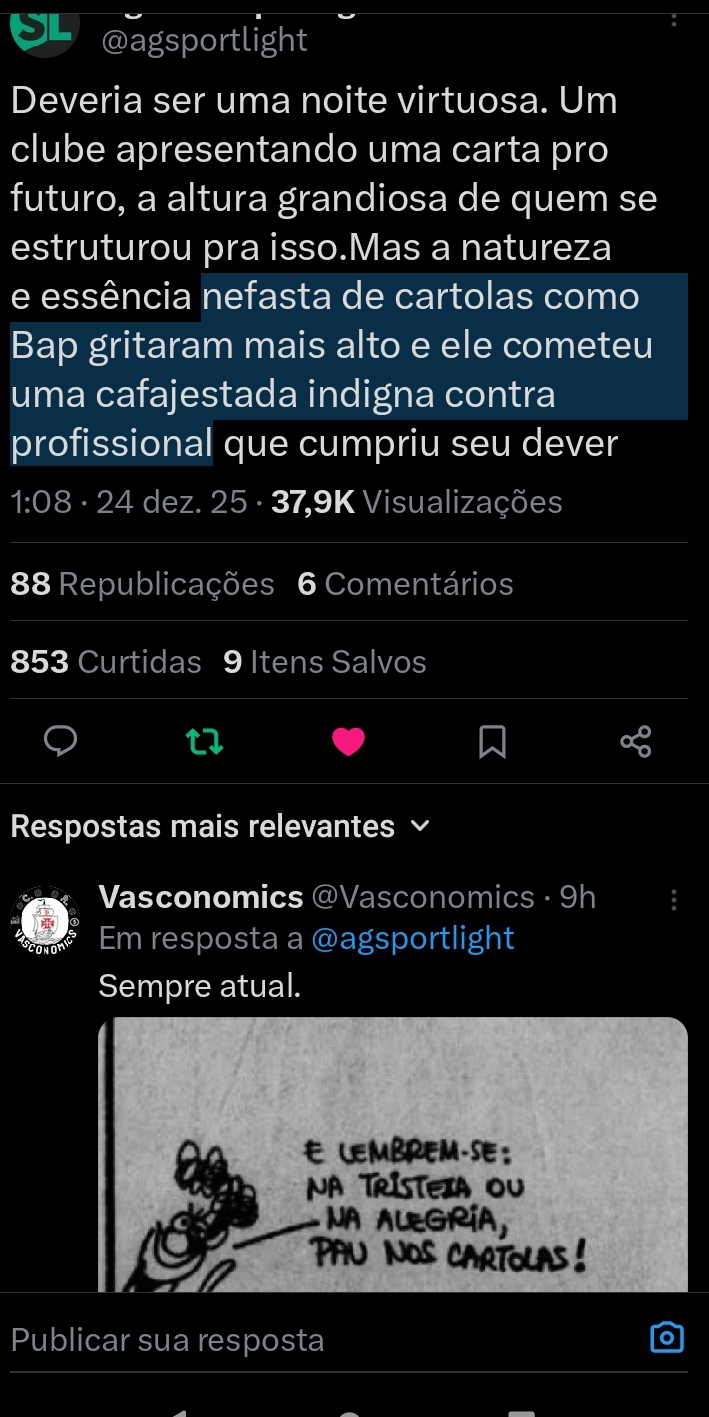The height and width of the screenshot is (1417, 709).
Task: Open the camera icon in reply bar
Action: tap(667, 1338)
